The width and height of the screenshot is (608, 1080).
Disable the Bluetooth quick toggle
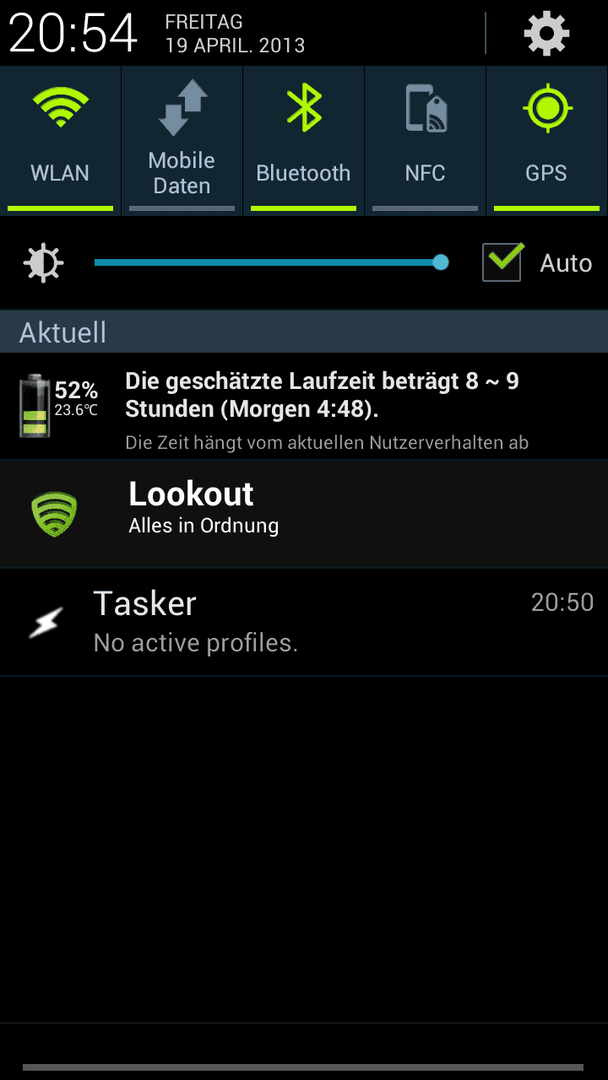click(x=304, y=141)
